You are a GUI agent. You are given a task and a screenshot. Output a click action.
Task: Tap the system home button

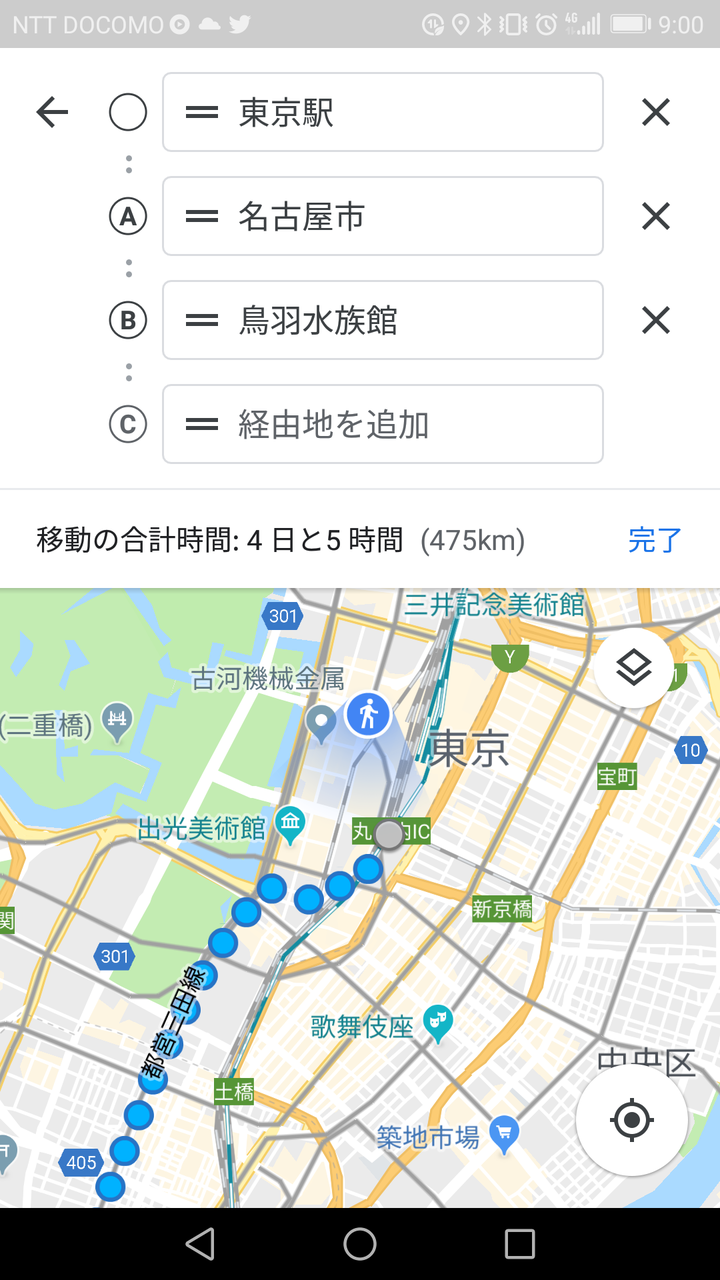(360, 1244)
